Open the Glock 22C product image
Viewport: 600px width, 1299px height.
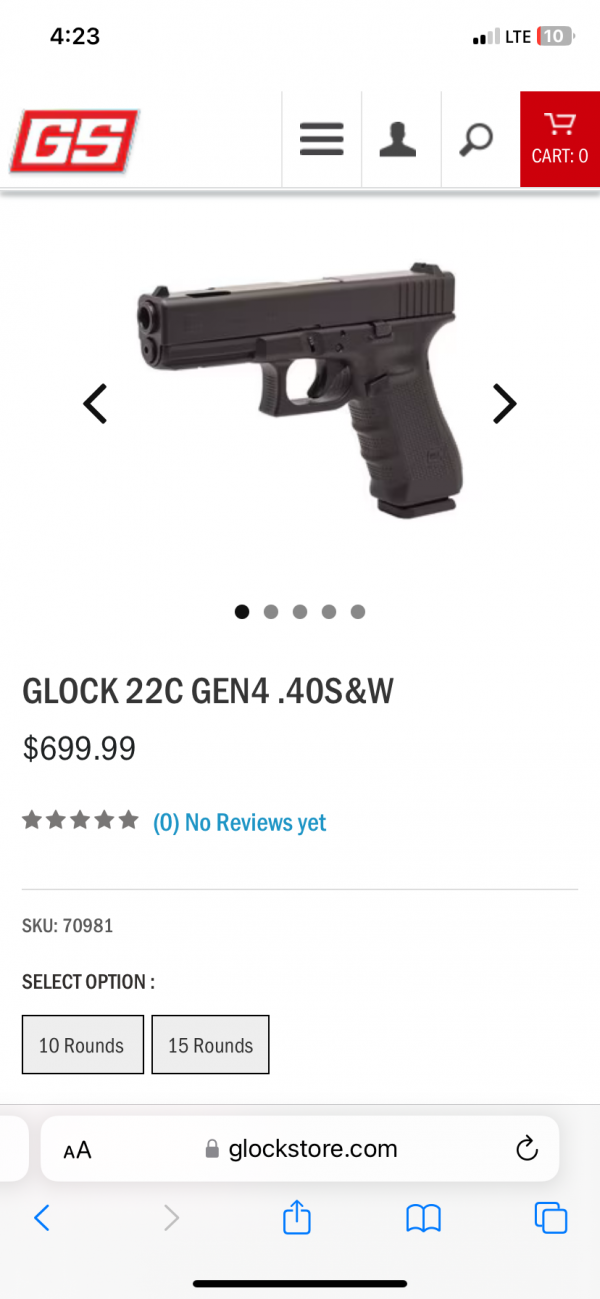click(x=300, y=390)
